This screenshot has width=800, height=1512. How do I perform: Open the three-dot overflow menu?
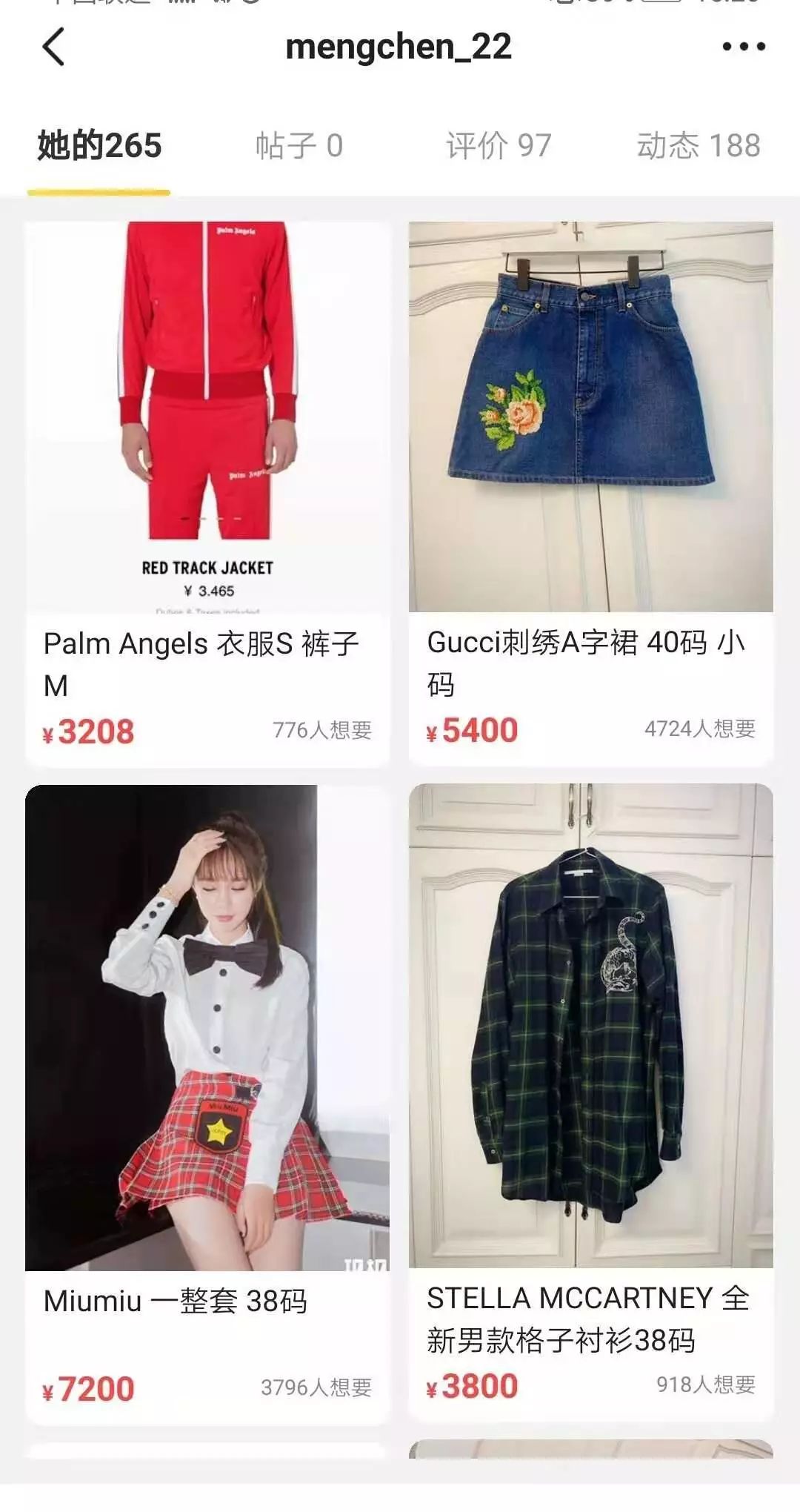pyautogui.click(x=743, y=47)
